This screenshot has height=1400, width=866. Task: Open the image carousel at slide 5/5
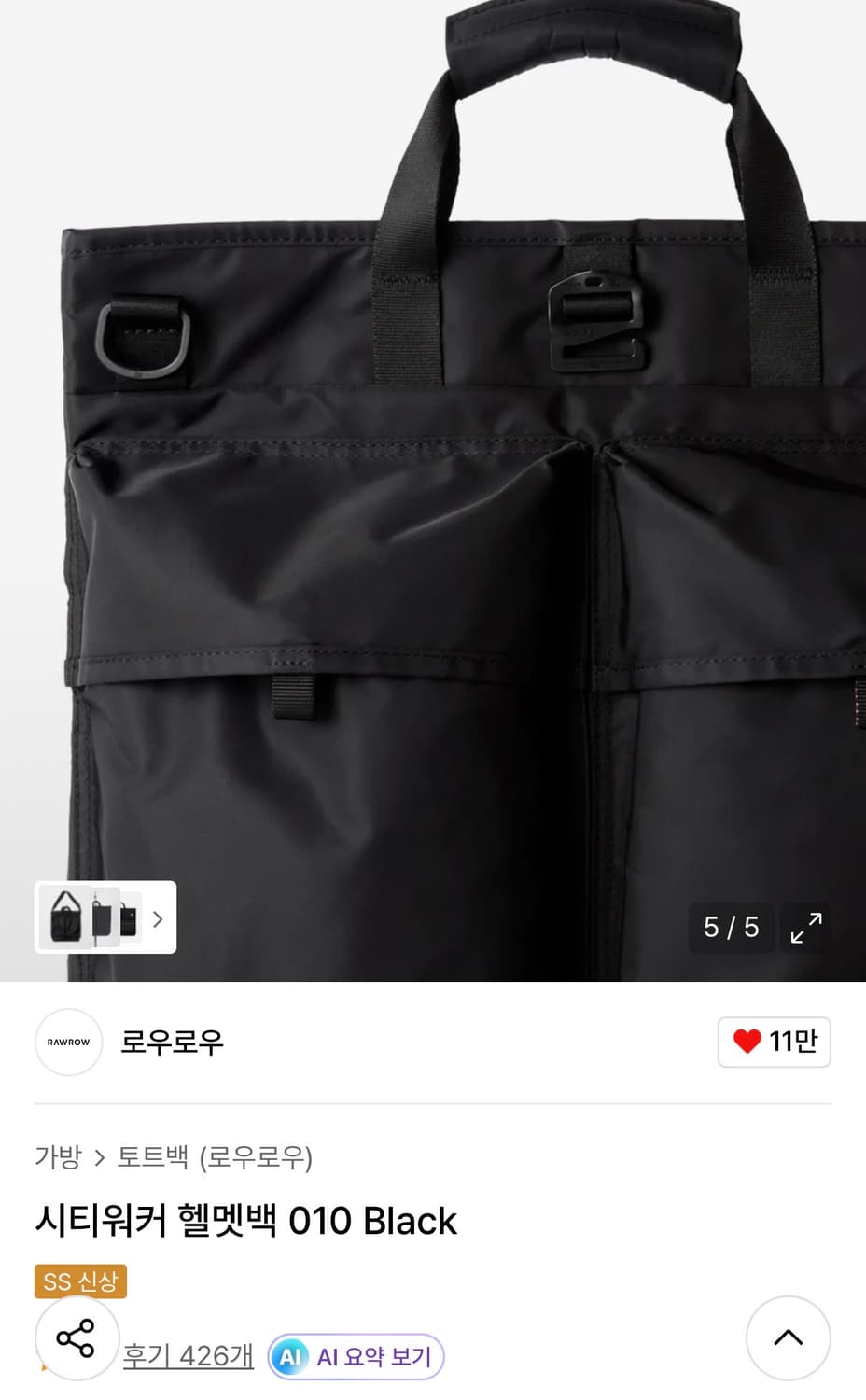click(x=433, y=467)
